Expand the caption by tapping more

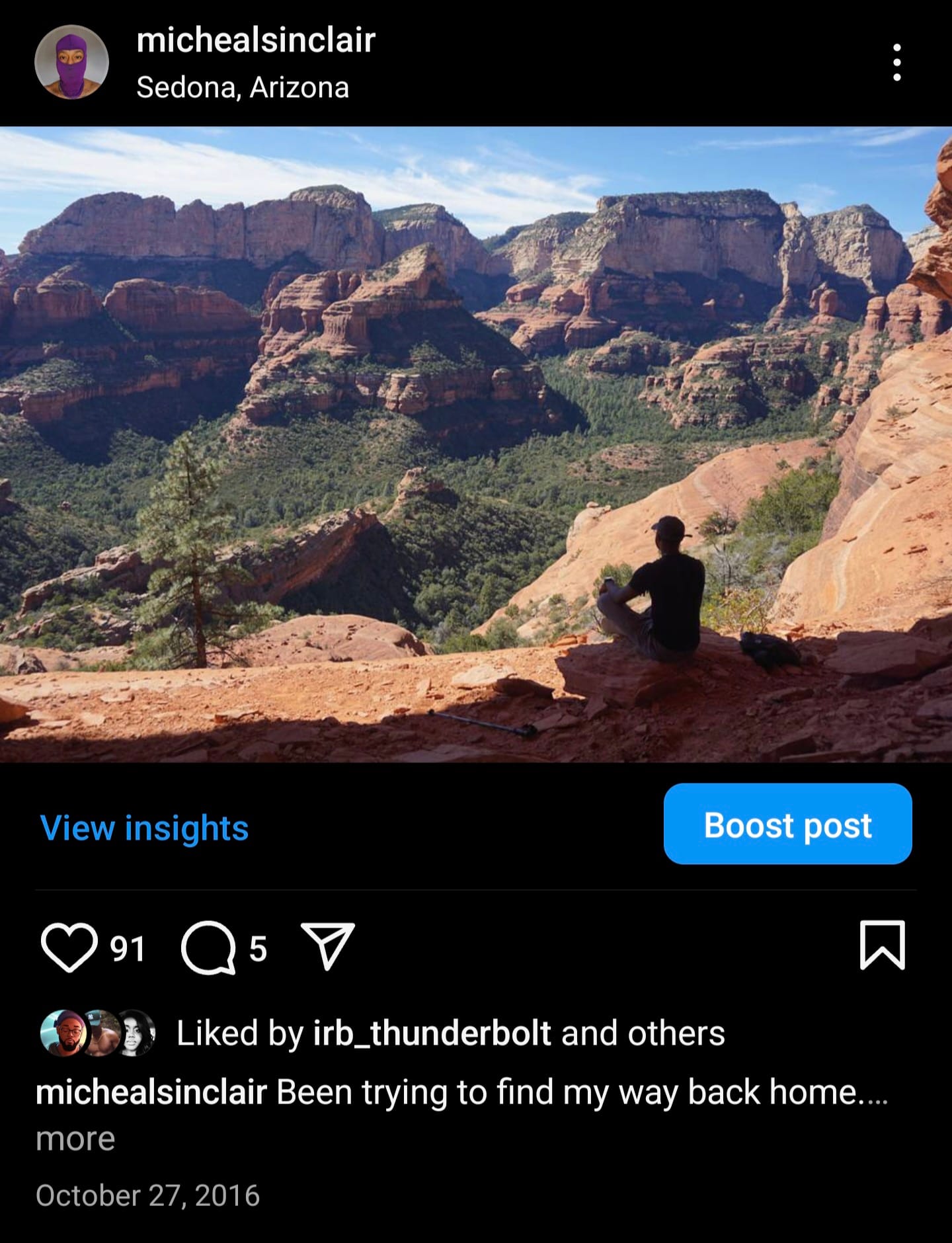[75, 1139]
